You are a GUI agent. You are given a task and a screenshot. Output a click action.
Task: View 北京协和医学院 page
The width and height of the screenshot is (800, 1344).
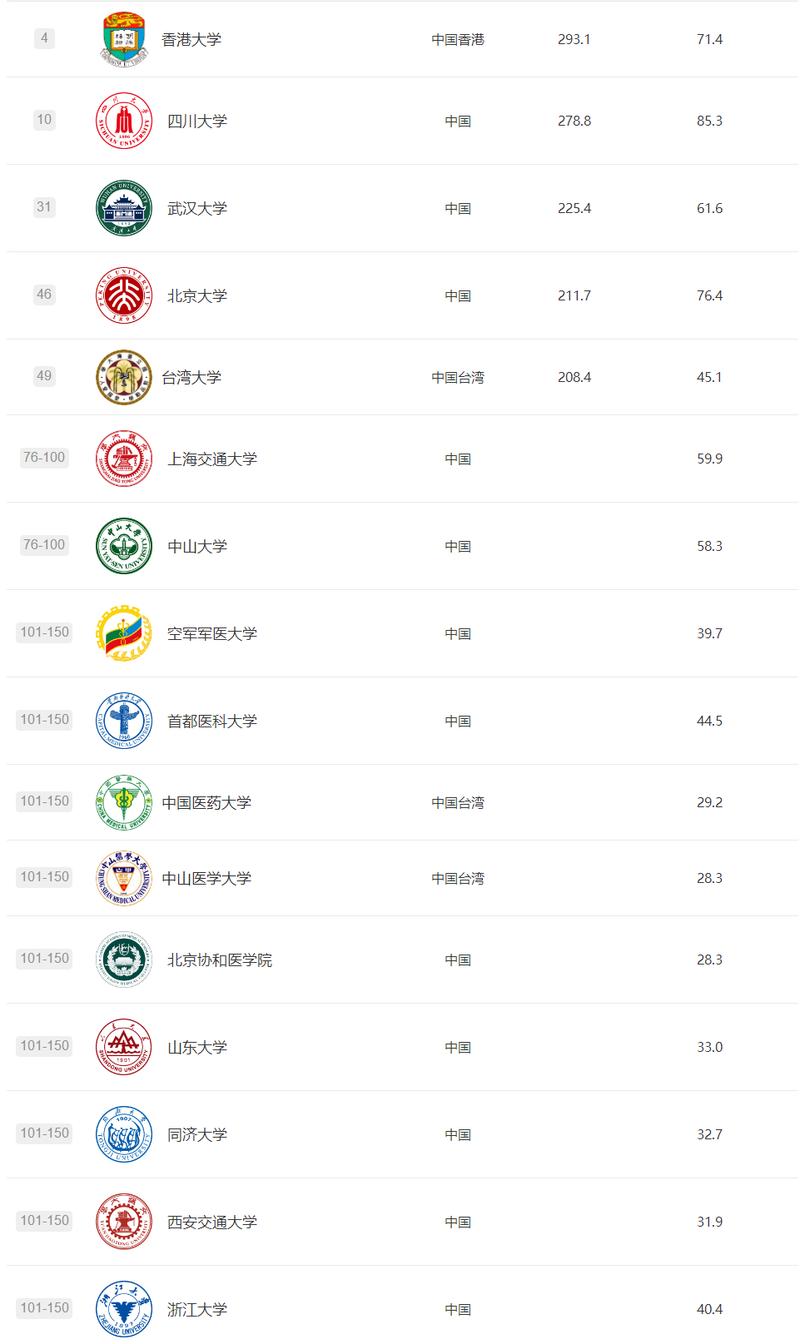(219, 960)
